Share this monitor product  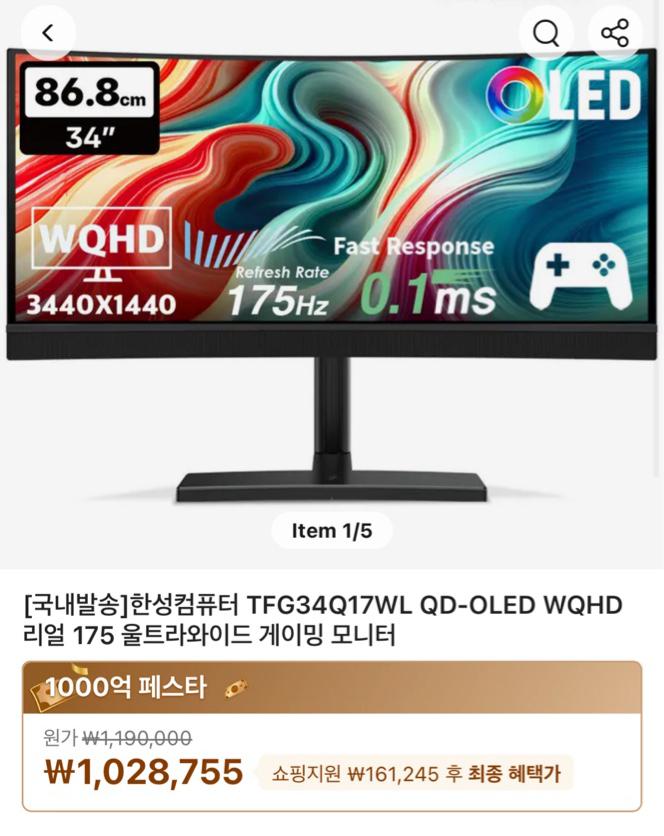[x=615, y=33]
